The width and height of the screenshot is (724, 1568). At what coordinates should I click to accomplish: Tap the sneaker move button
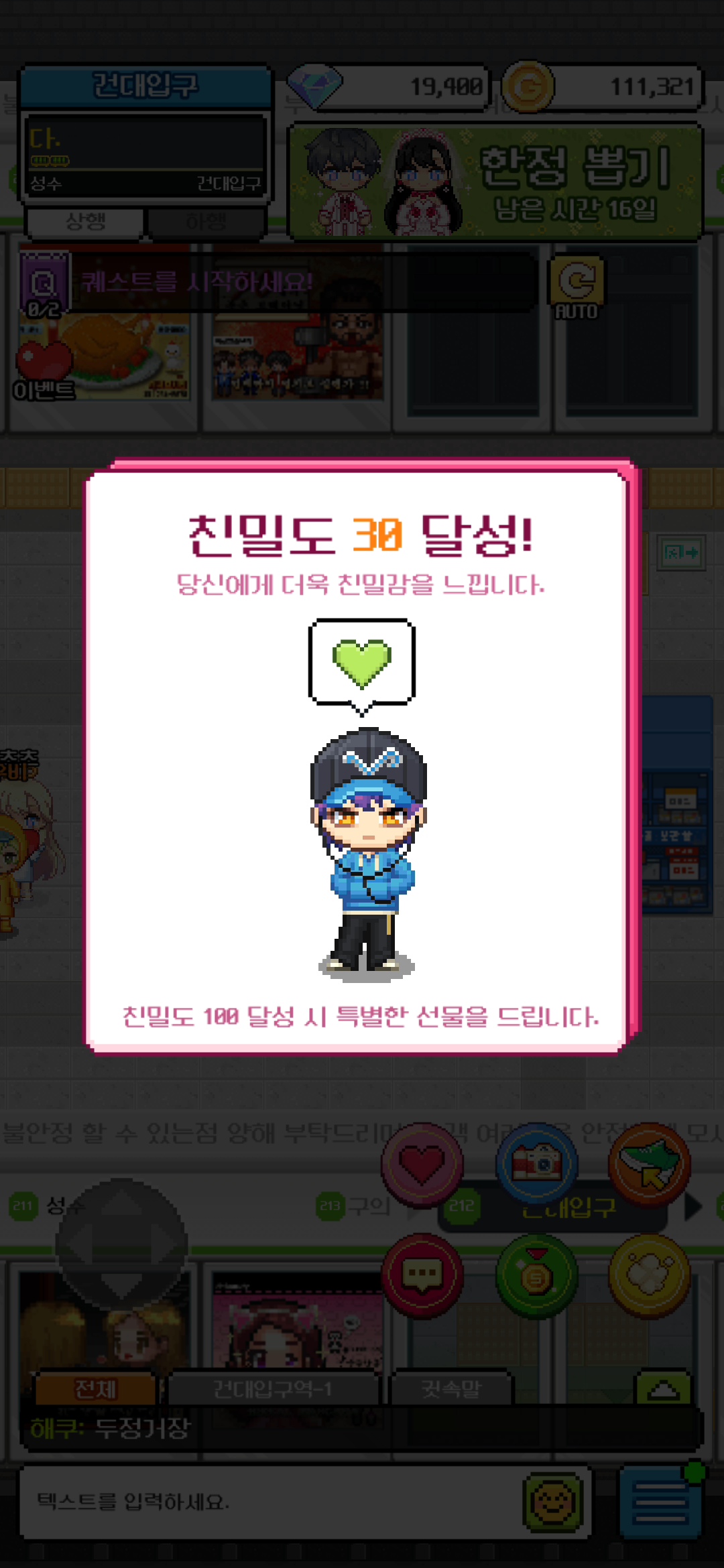click(649, 1164)
